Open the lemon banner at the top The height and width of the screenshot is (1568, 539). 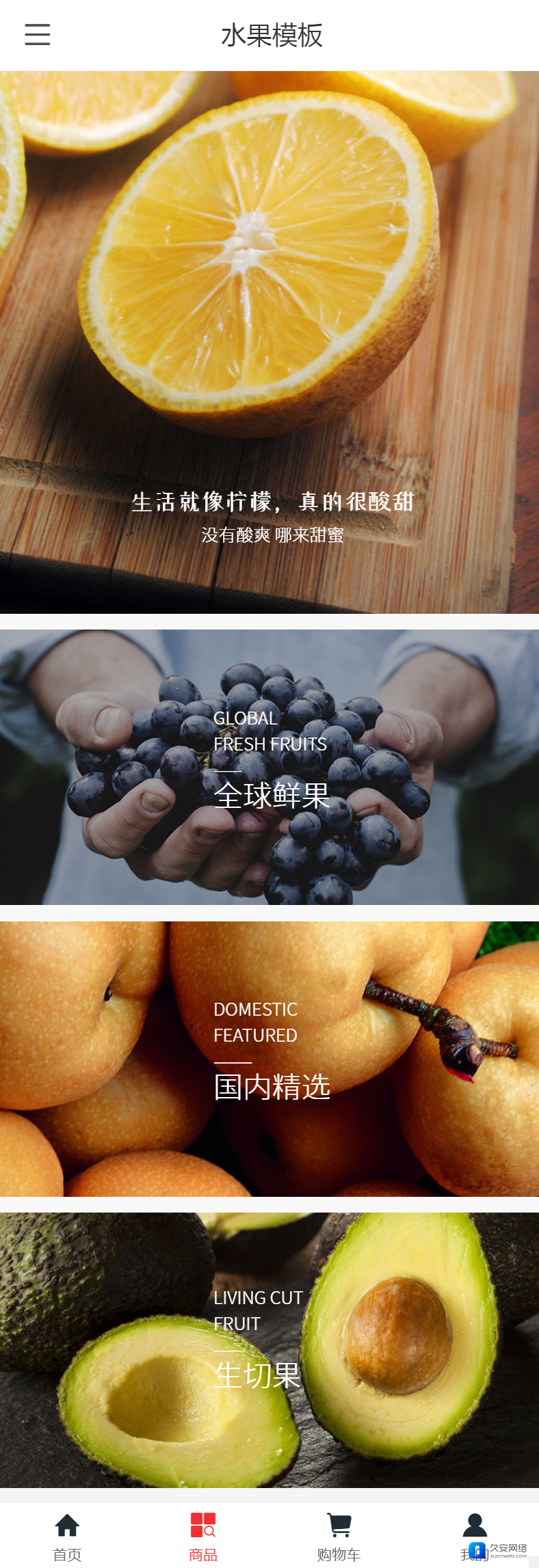[269, 342]
